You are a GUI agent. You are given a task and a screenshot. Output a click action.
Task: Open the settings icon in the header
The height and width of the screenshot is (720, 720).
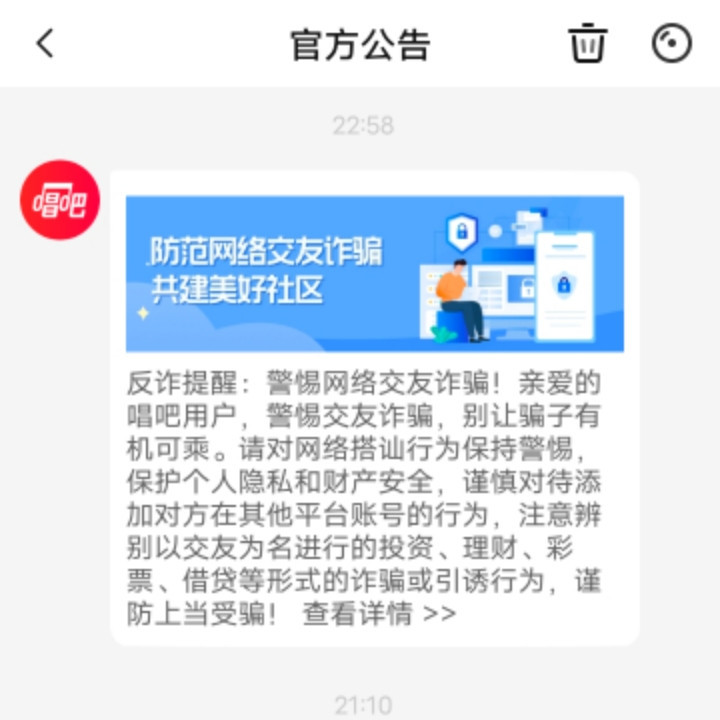(x=671, y=44)
